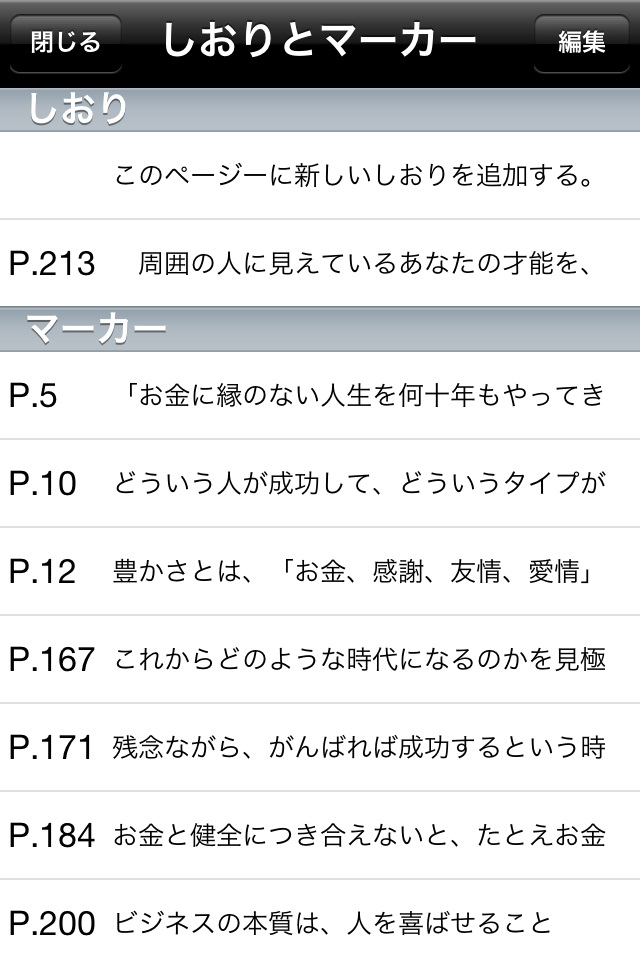Open the P.213 bookmark
This screenshot has height=960, width=640.
[320, 263]
